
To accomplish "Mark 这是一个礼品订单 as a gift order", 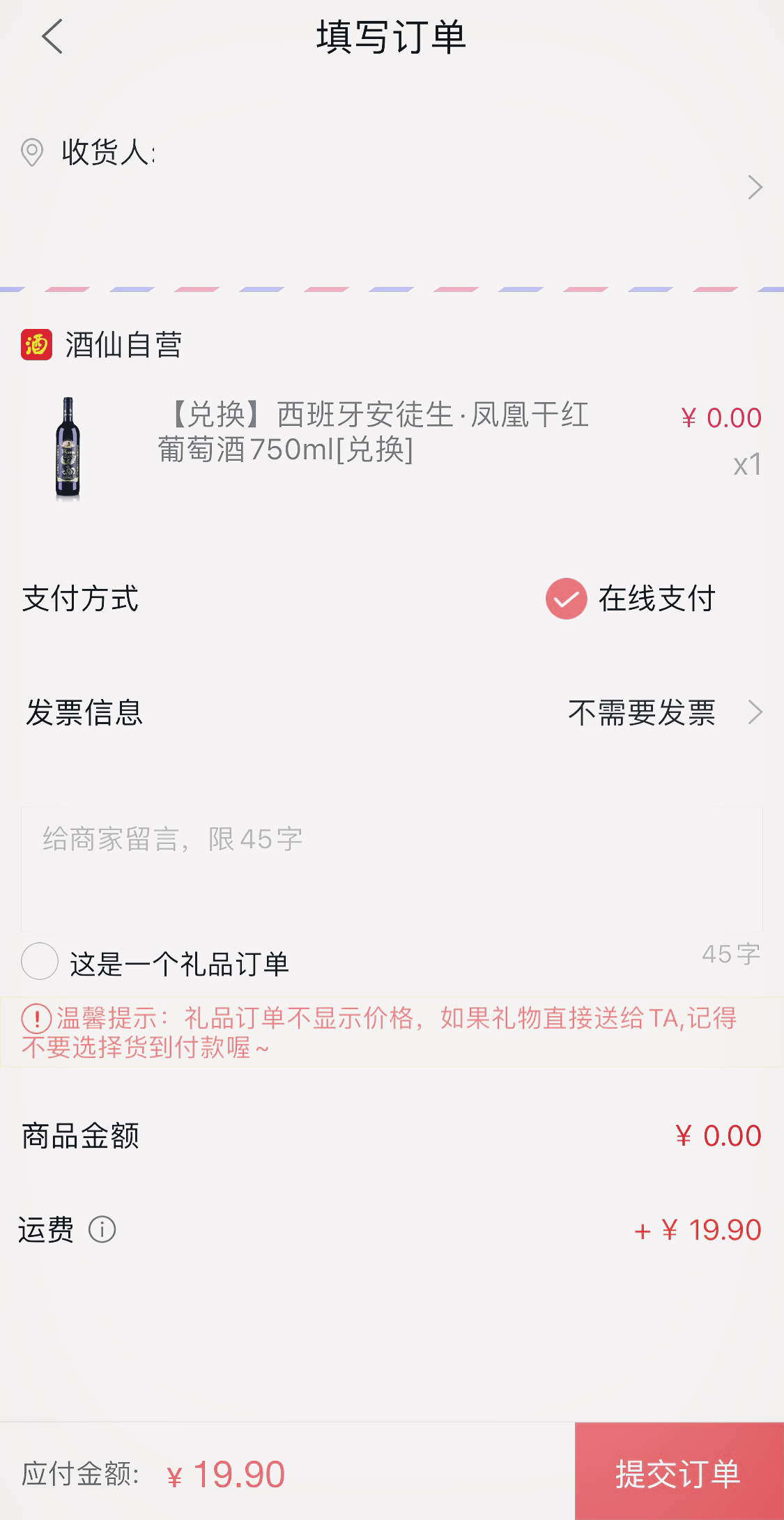I will coord(40,962).
